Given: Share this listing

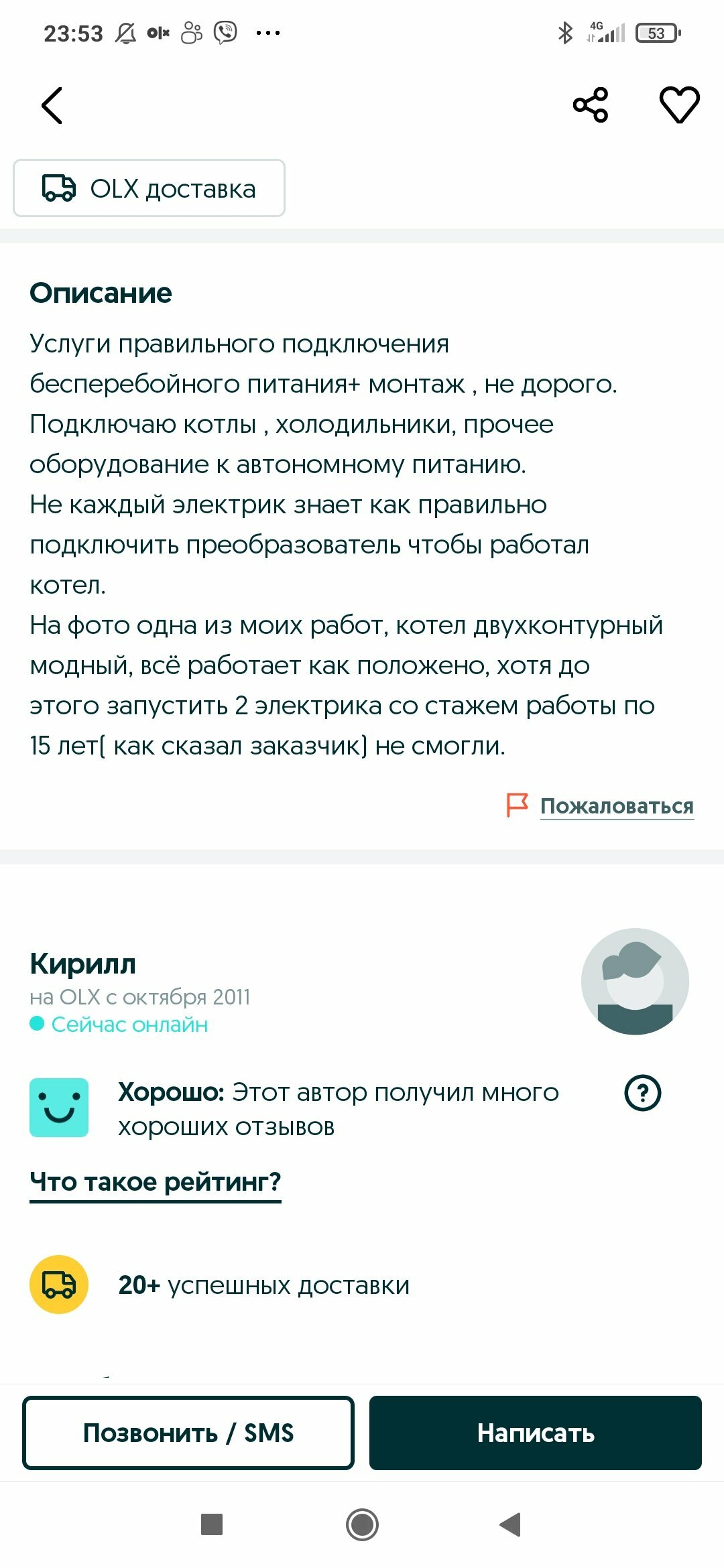Looking at the screenshot, I should [x=591, y=105].
